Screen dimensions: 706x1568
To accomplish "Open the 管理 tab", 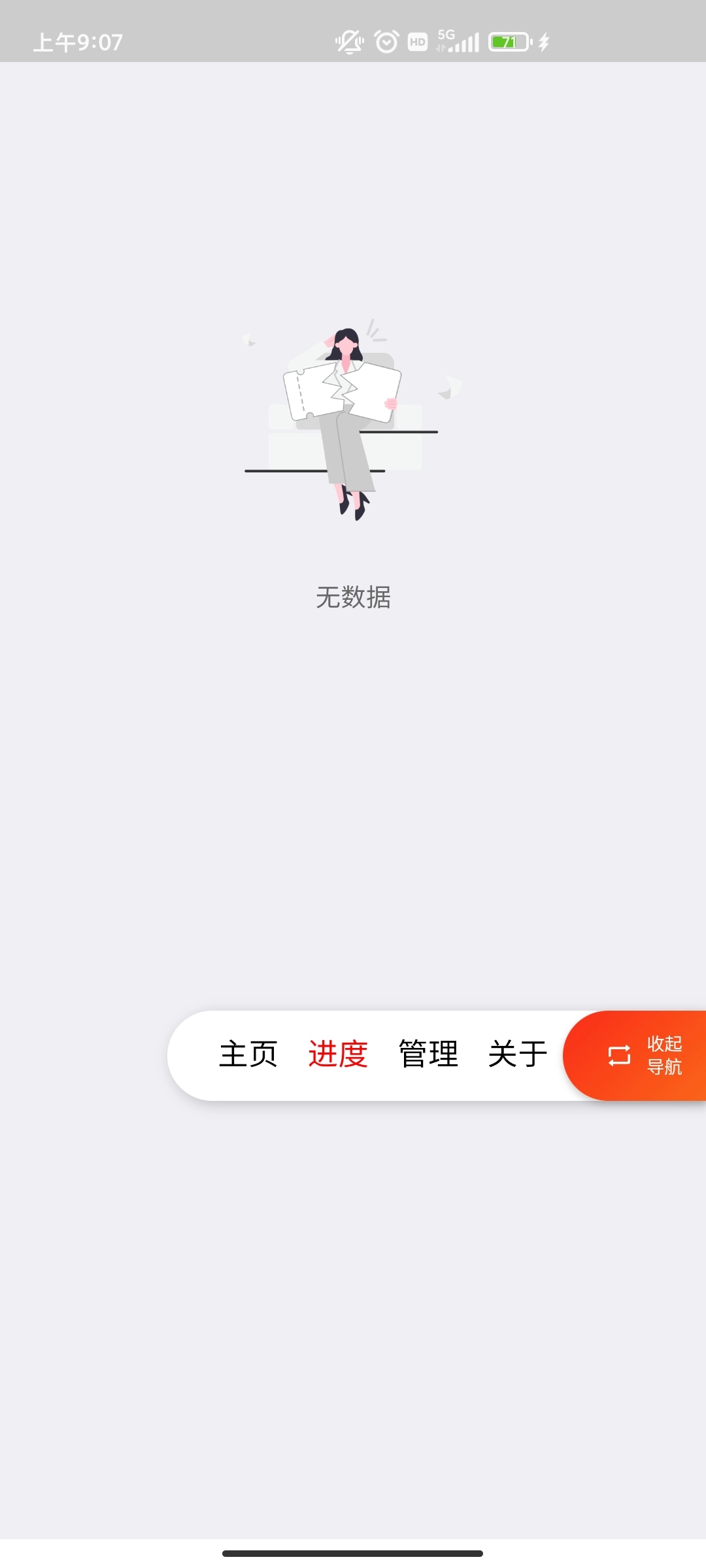I will [428, 1054].
